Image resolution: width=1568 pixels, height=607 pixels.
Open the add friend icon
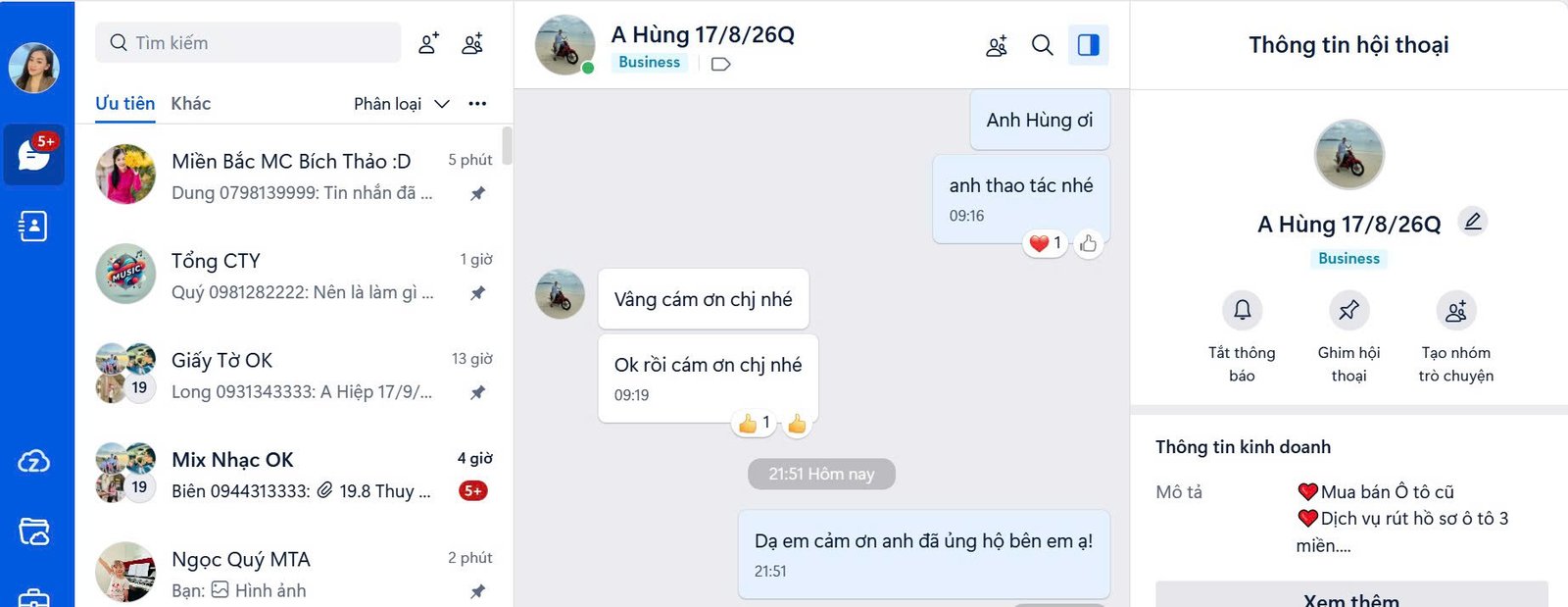click(x=428, y=43)
